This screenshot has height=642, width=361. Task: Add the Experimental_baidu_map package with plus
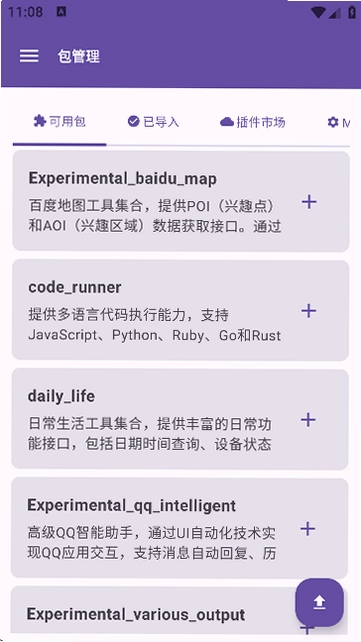(309, 202)
